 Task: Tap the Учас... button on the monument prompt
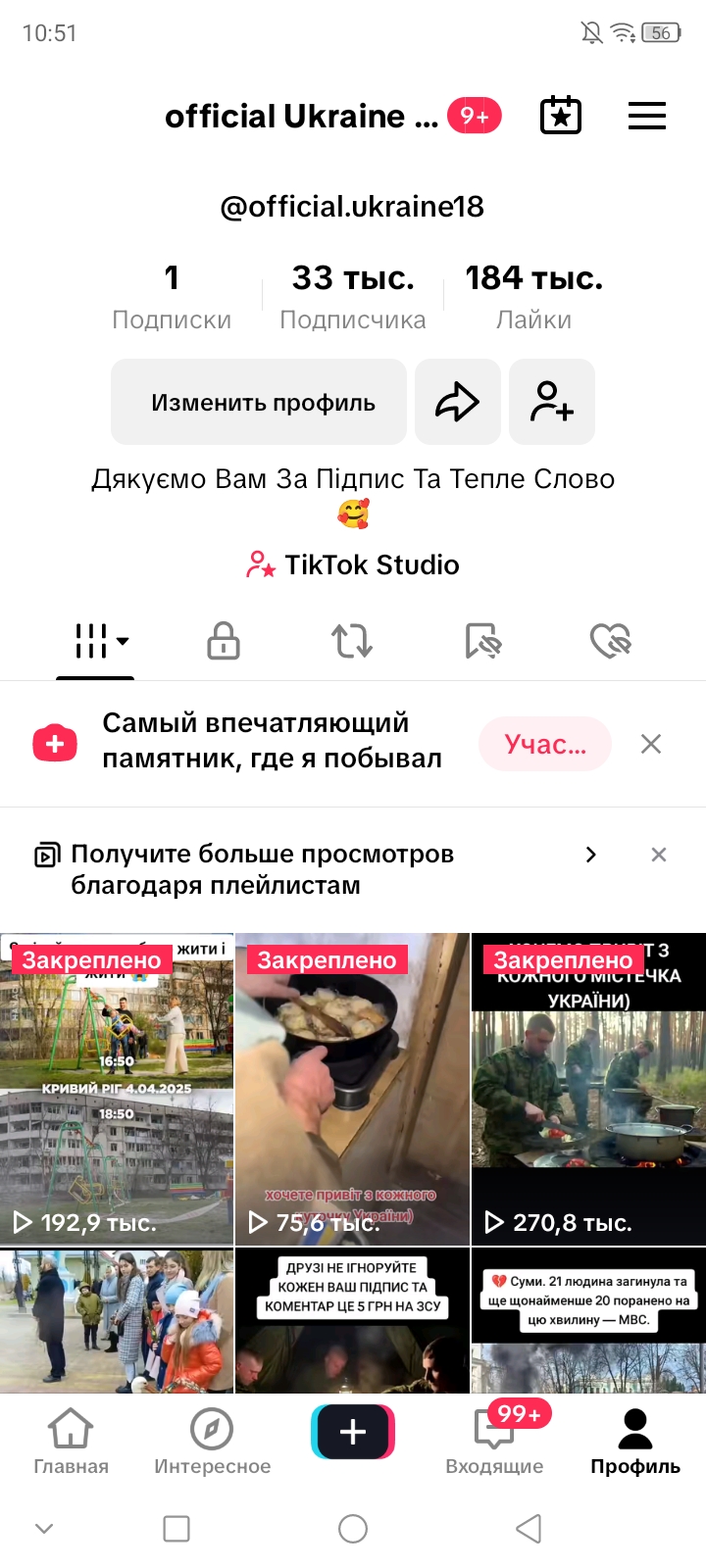545,745
